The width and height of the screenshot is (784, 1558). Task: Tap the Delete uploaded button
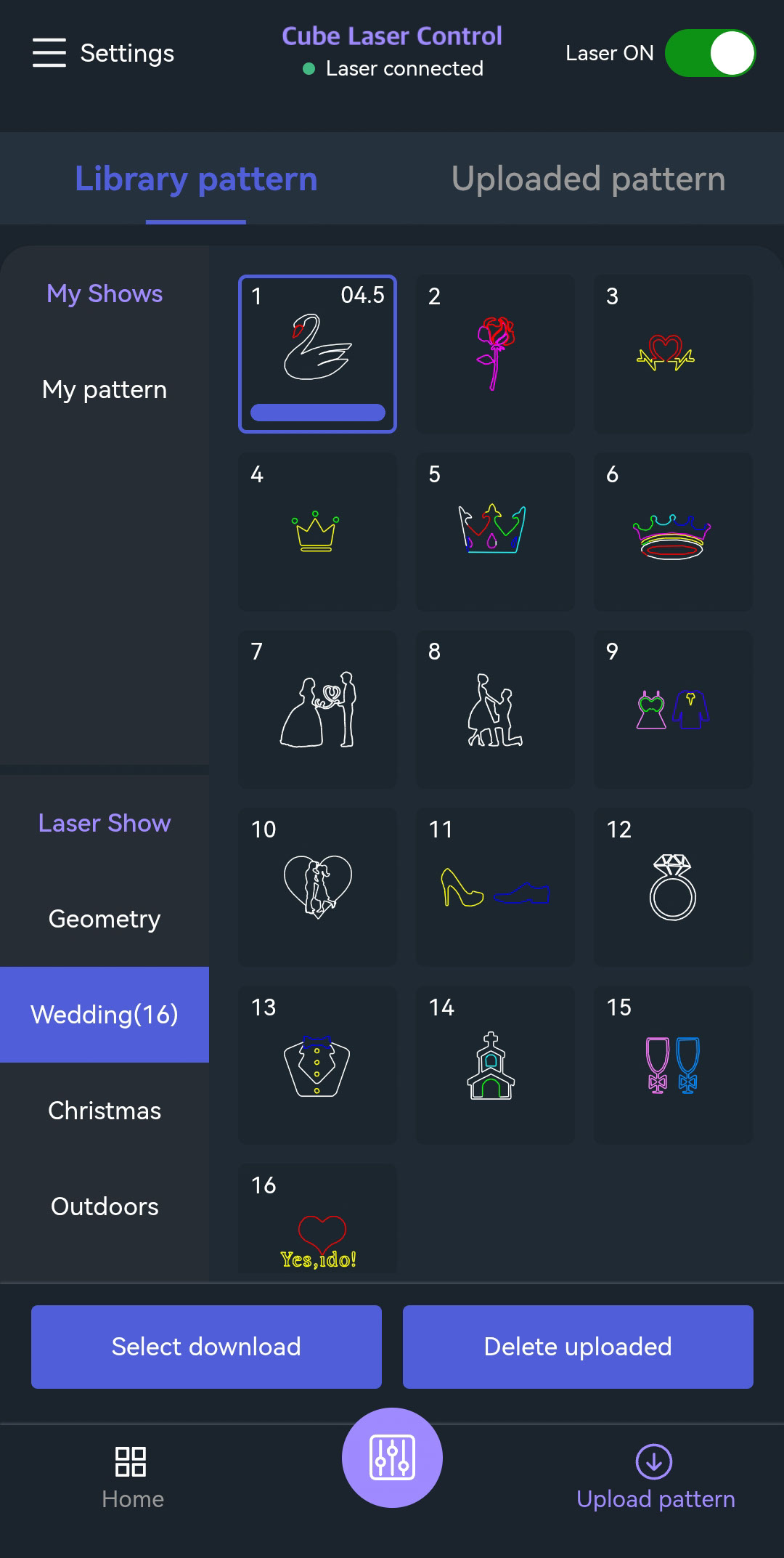pos(578,1347)
